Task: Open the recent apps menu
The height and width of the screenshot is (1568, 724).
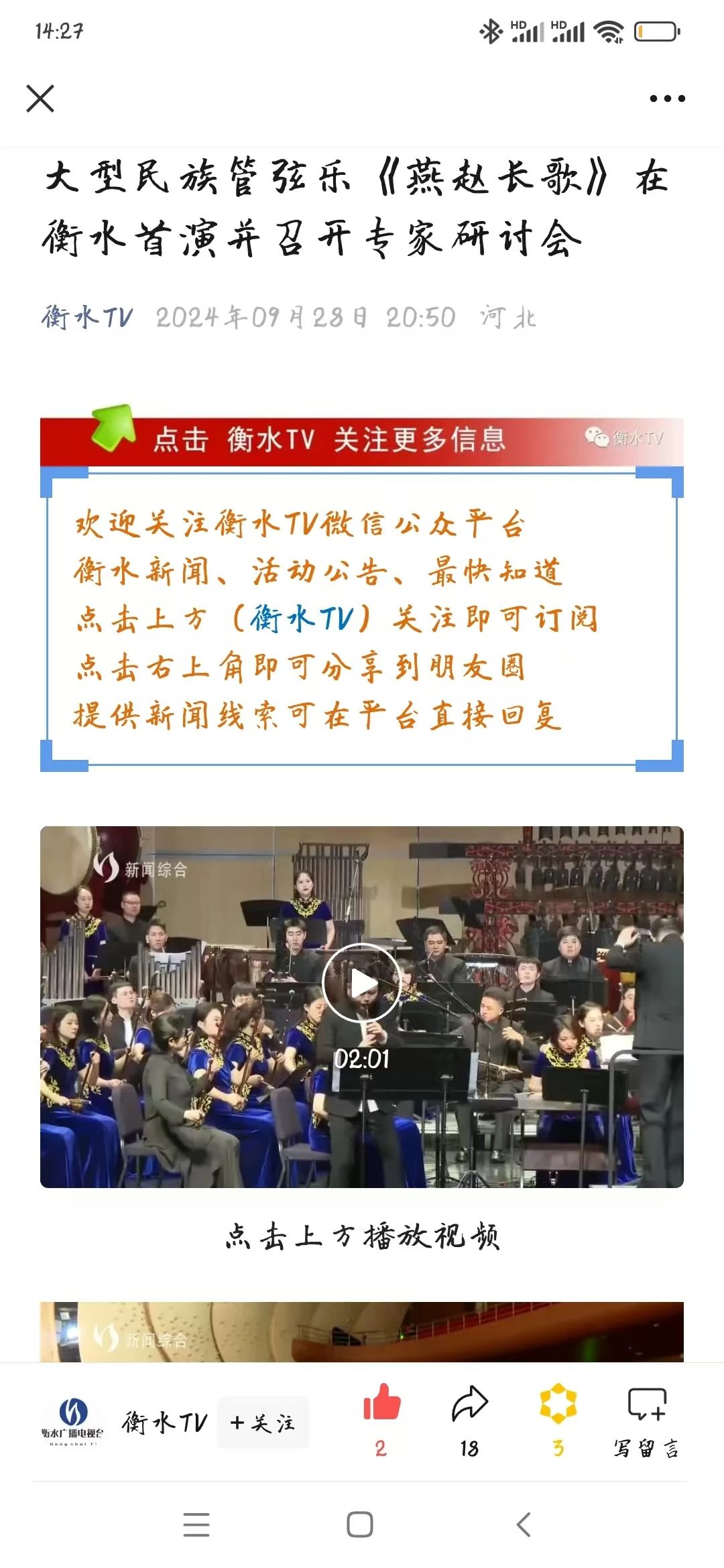Action: pyautogui.click(x=196, y=1524)
